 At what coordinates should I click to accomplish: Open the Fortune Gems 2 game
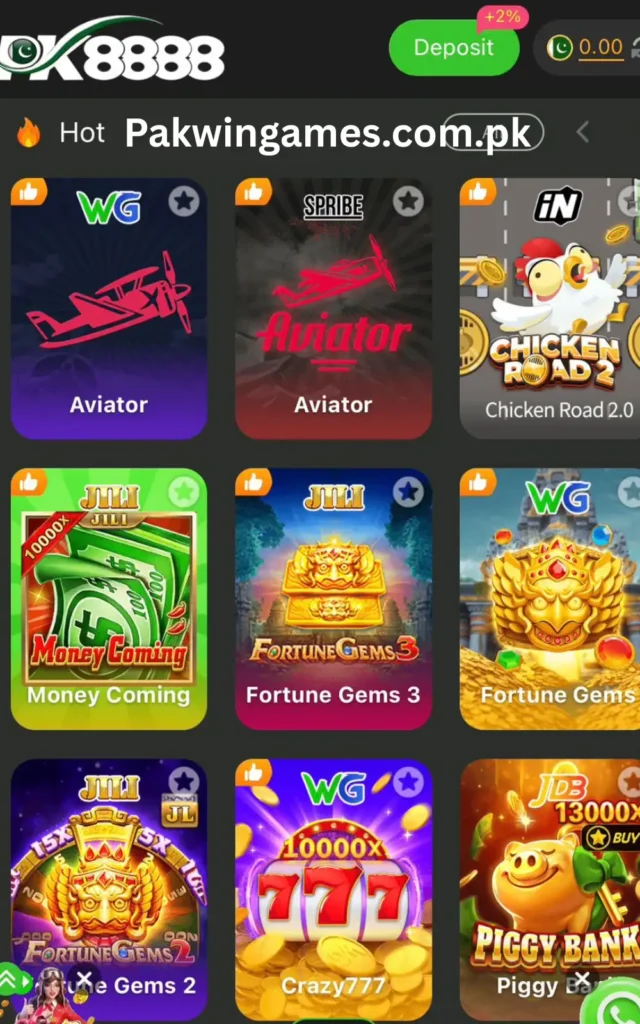[x=109, y=880]
